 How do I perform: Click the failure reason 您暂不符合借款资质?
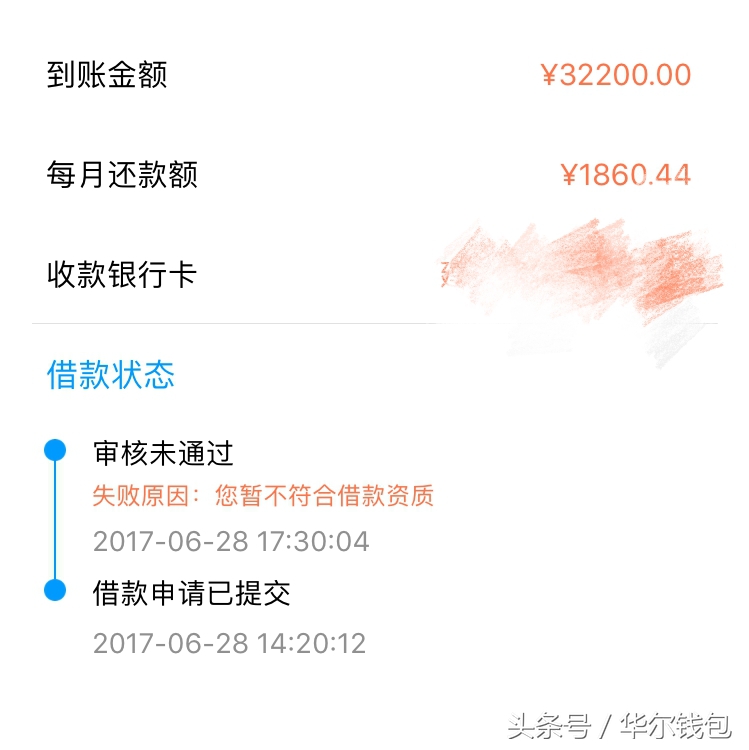[262, 496]
